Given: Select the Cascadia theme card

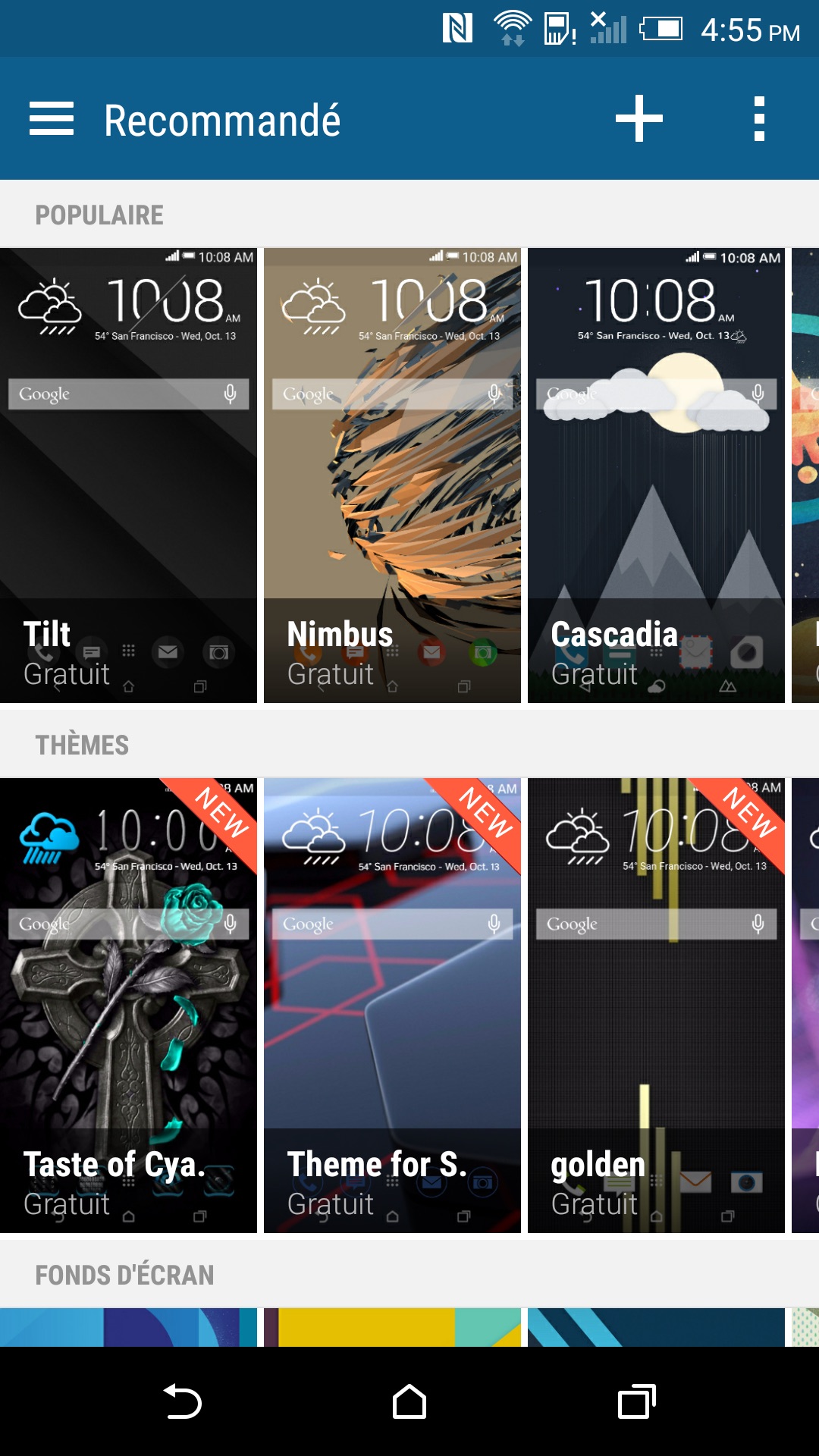Looking at the screenshot, I should click(656, 475).
